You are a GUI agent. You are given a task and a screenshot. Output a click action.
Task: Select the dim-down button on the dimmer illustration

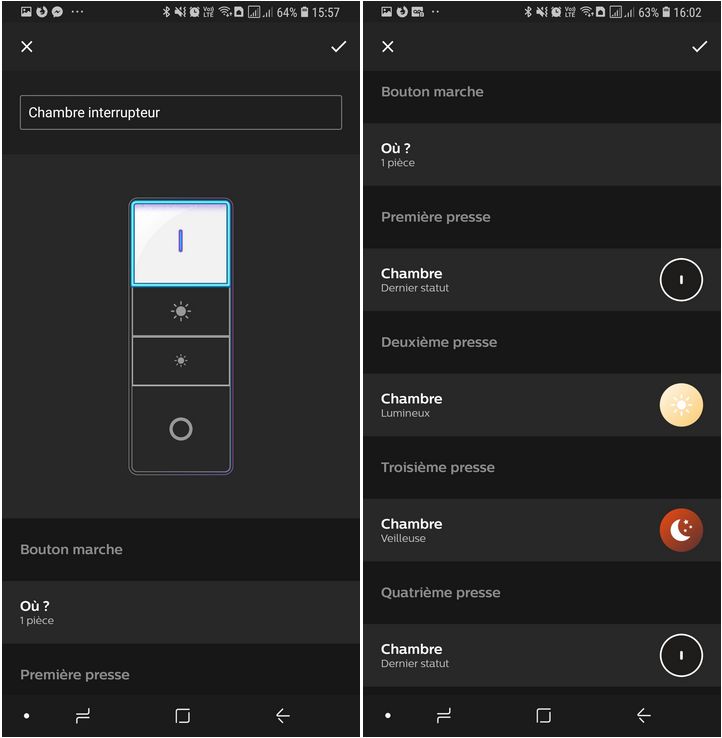point(181,360)
